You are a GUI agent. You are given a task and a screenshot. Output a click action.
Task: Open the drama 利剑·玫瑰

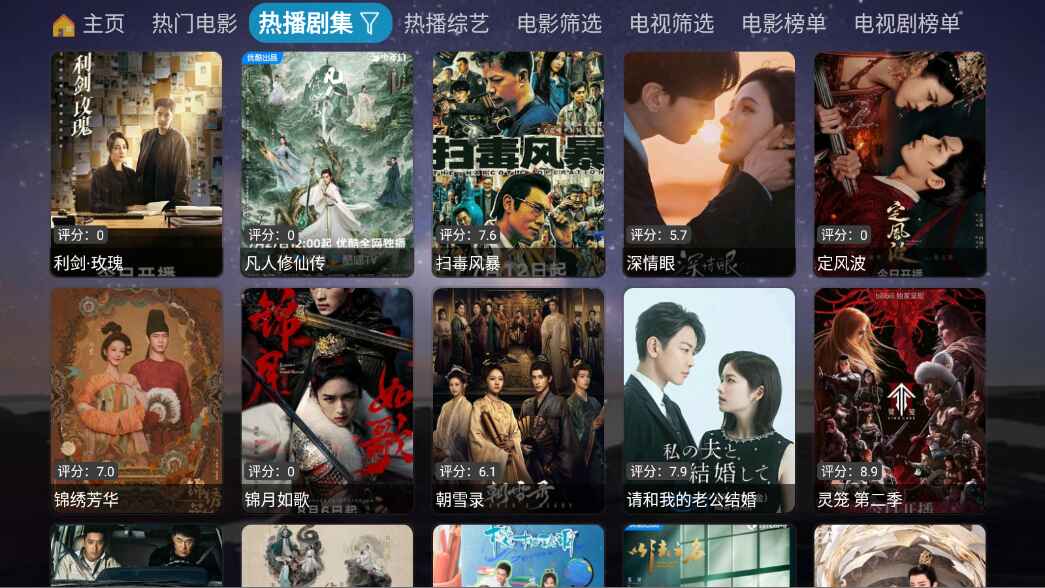(x=136, y=164)
